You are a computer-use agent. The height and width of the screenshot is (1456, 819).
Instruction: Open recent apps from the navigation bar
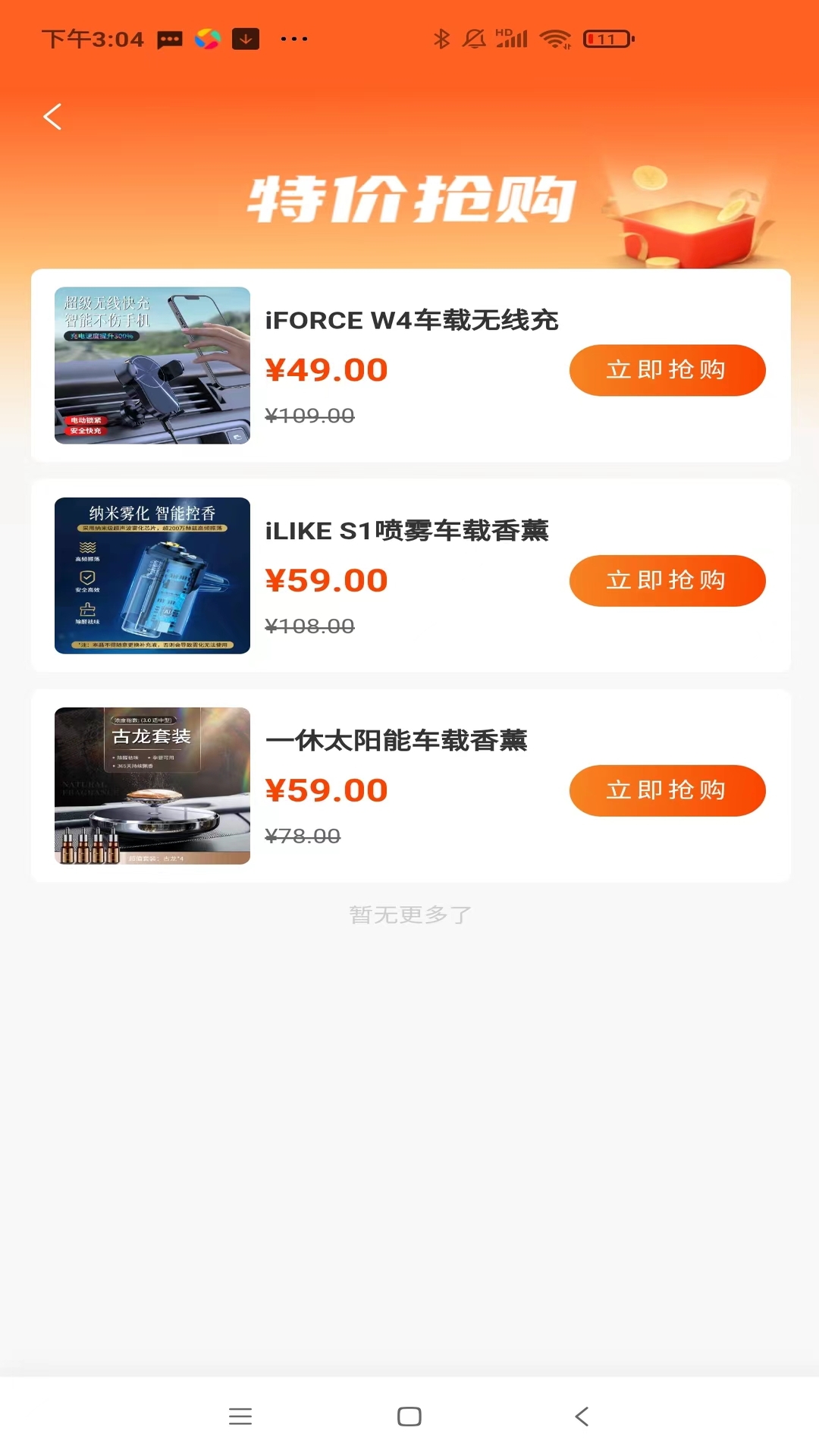tap(240, 1416)
